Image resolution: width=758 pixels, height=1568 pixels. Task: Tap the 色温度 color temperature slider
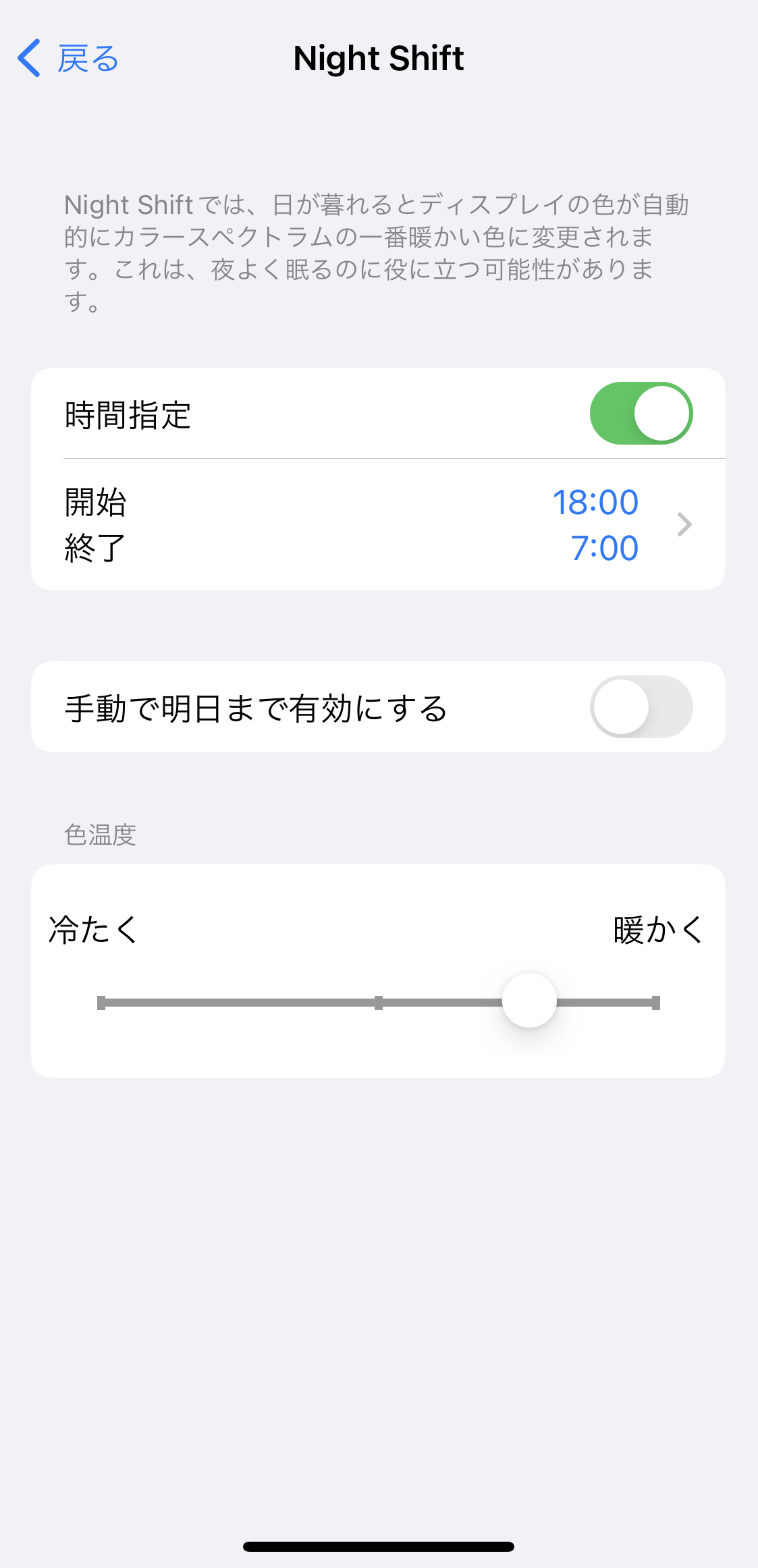coord(529,1001)
